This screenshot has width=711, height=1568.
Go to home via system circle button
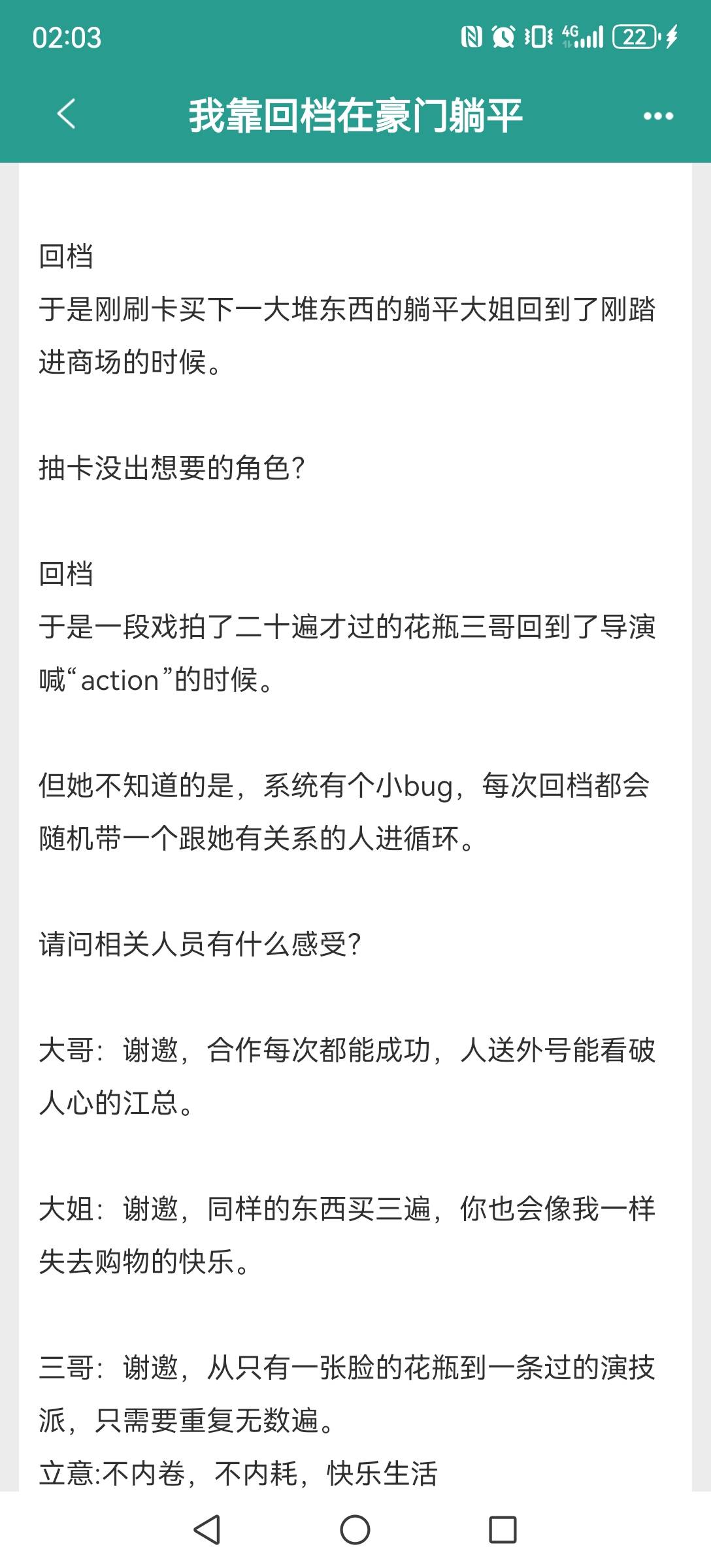click(x=355, y=1529)
